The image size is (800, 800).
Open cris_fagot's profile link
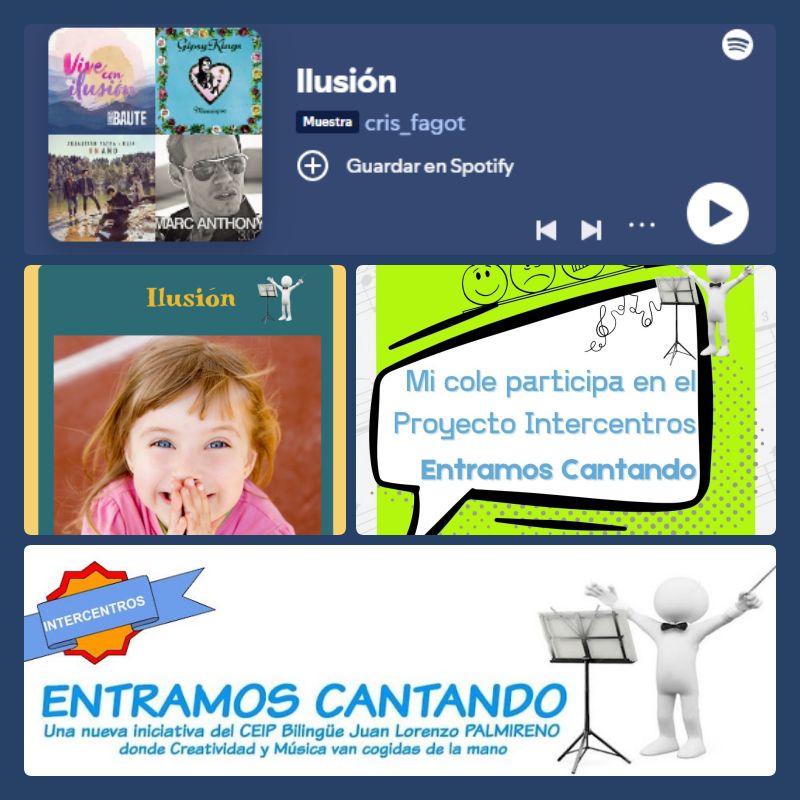point(415,123)
